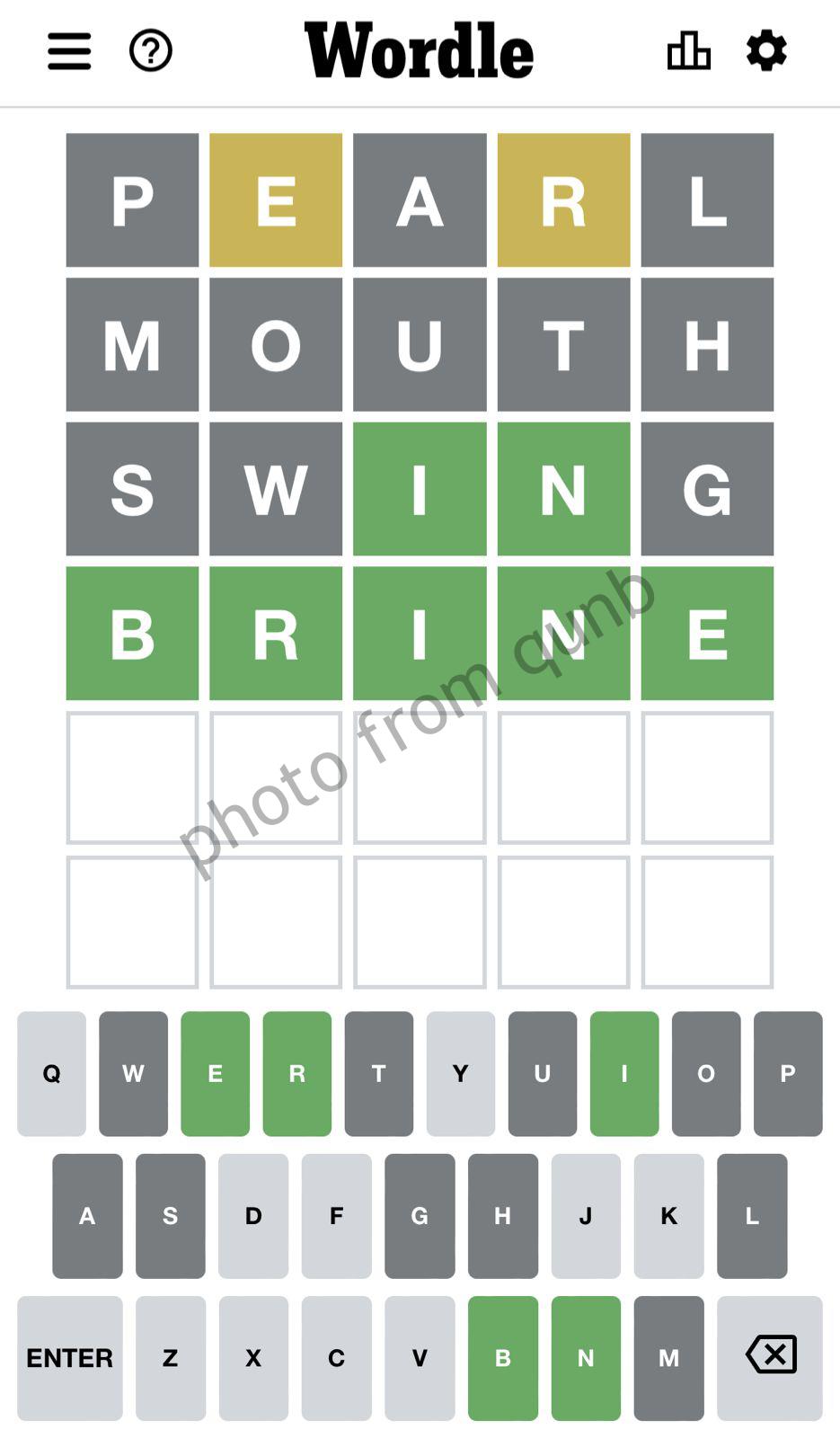Tap the Q key on the keyboard
This screenshot has width=840, height=1438.
click(x=51, y=1073)
